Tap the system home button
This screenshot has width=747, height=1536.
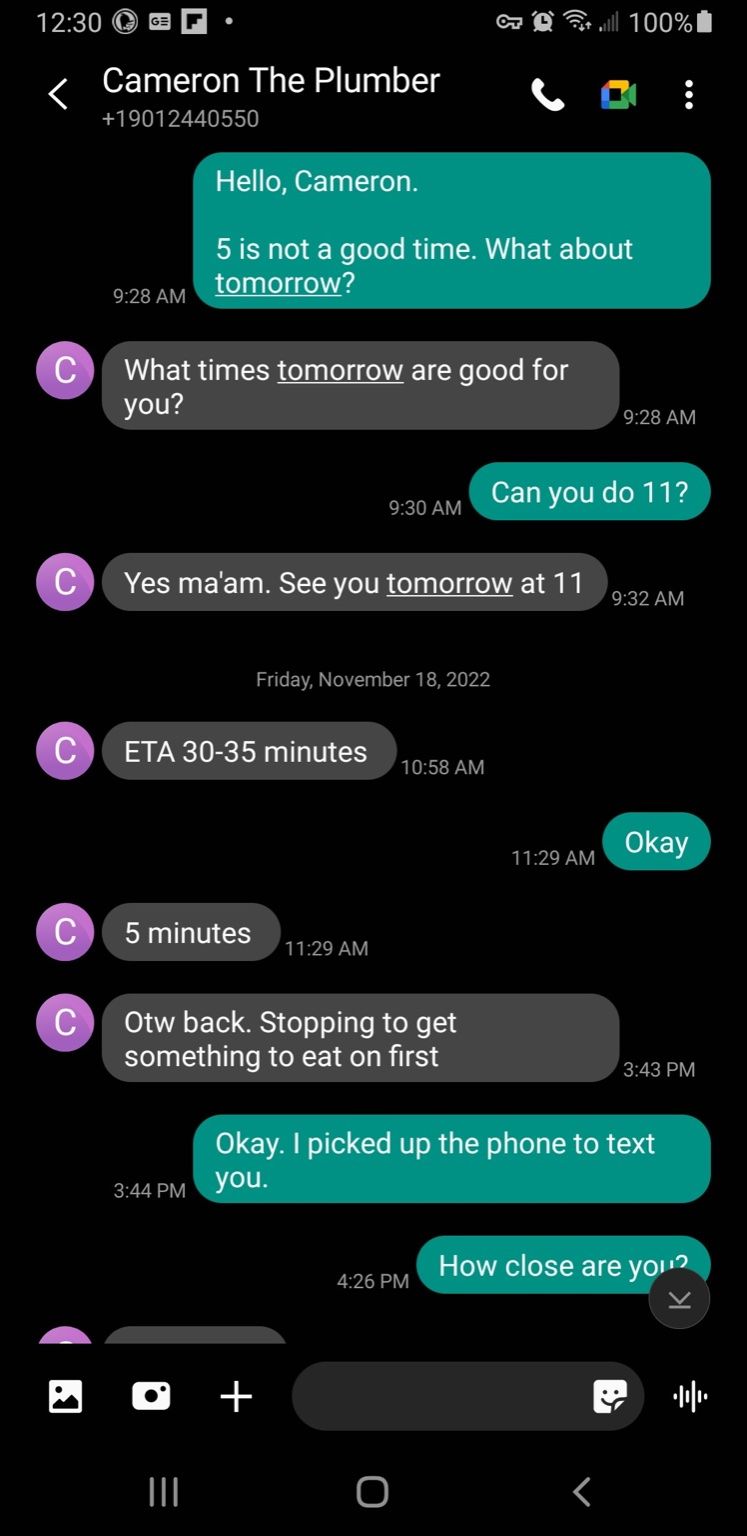click(372, 1491)
